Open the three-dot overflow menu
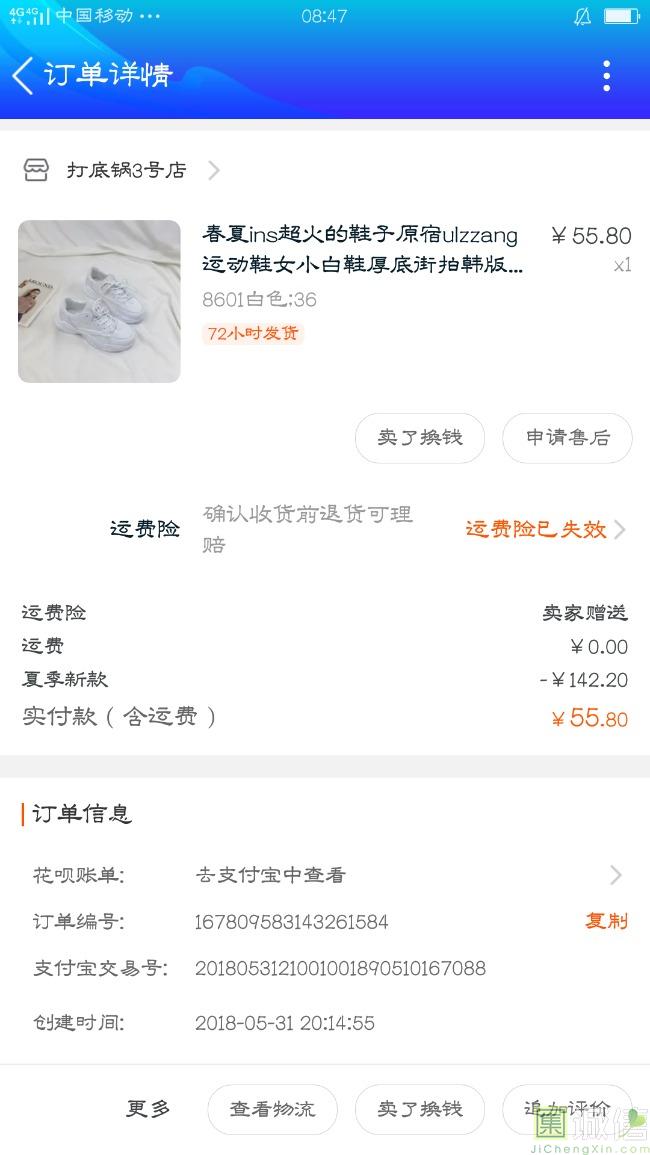 click(x=606, y=75)
